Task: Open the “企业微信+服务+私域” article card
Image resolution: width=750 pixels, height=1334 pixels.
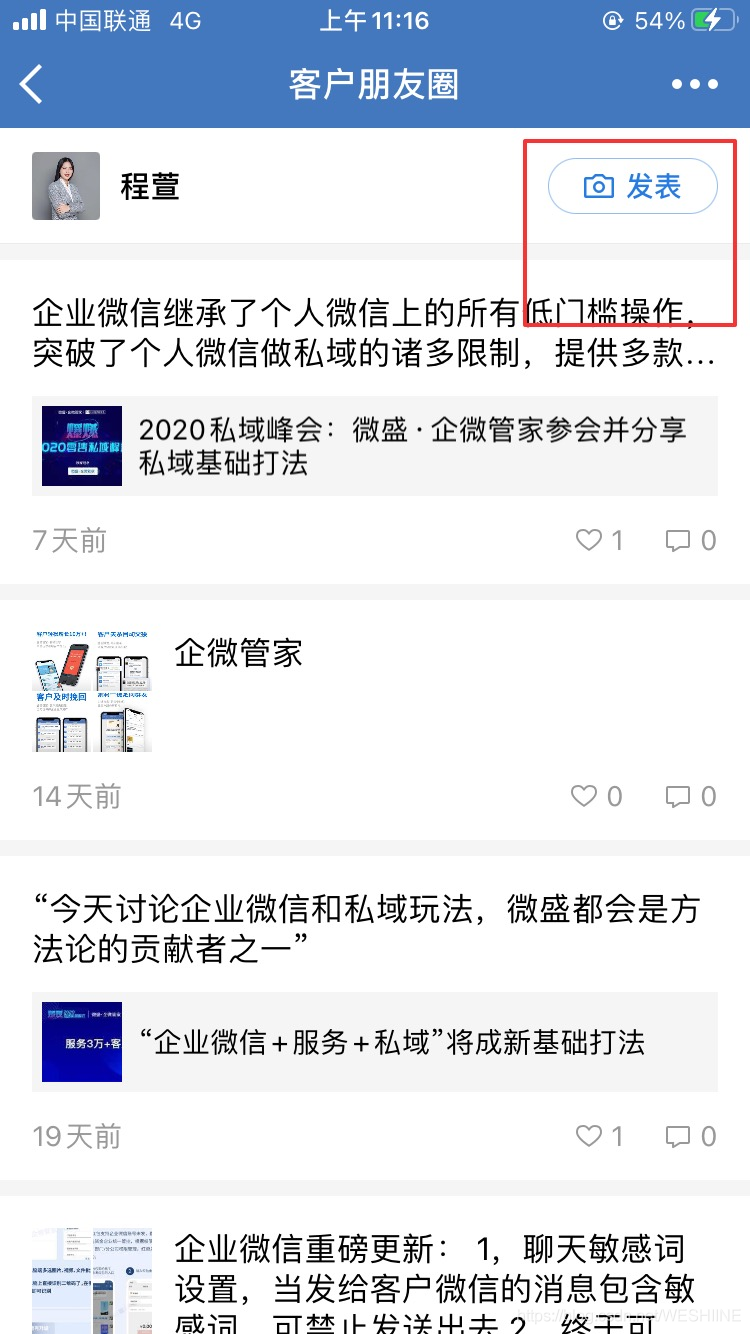Action: 374,1042
